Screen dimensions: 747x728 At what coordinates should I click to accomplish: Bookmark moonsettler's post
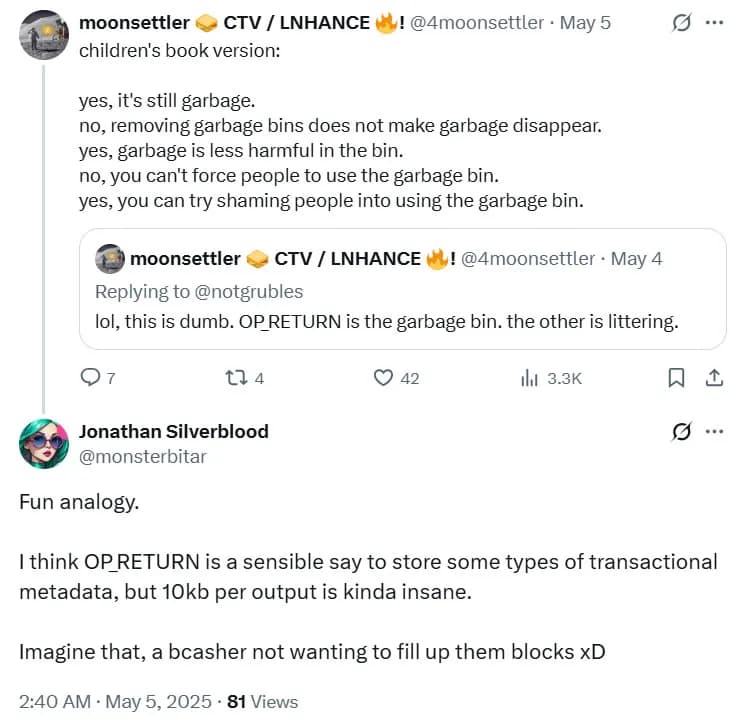(x=676, y=378)
